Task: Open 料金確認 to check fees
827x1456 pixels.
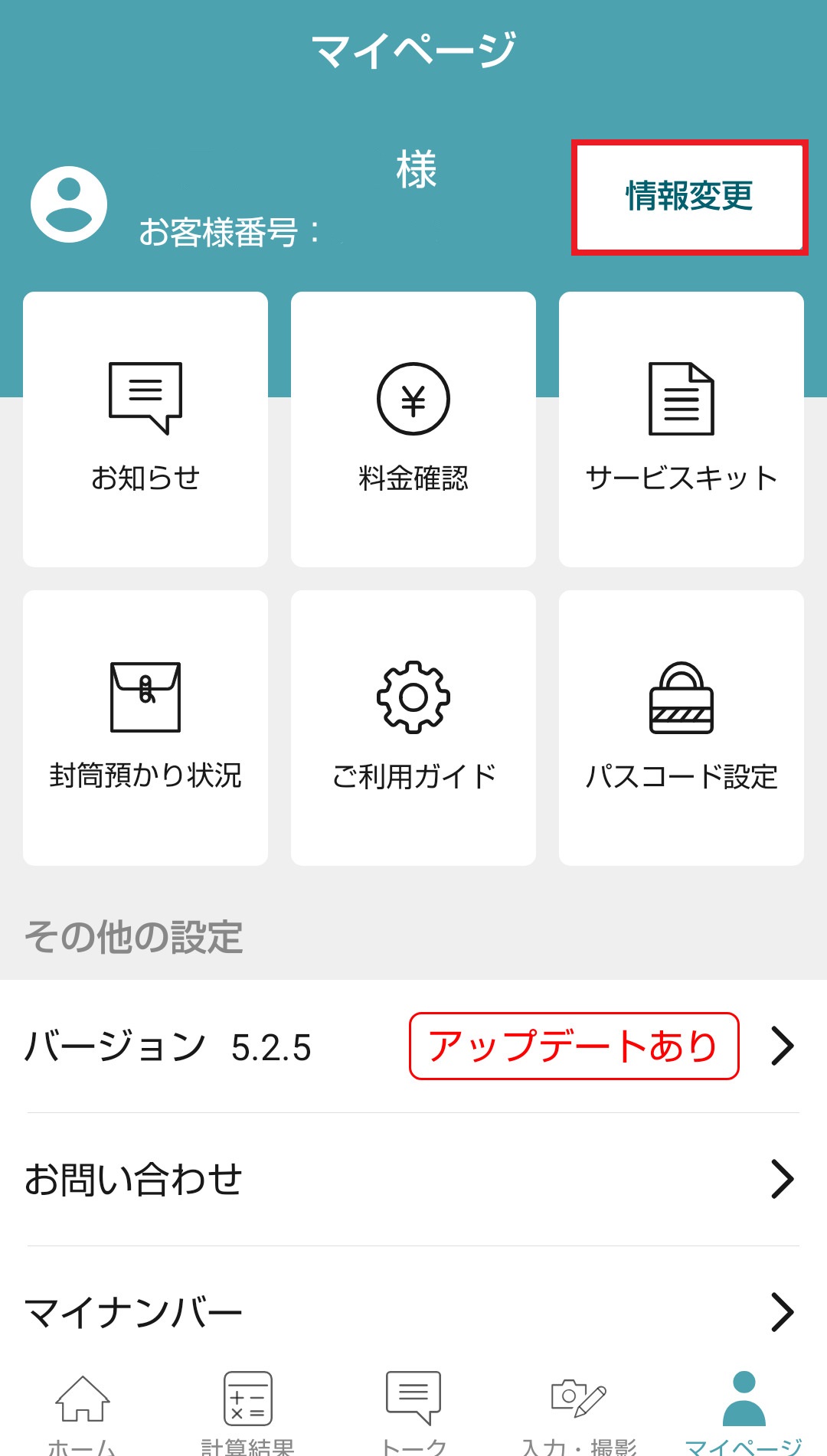Action: tap(413, 429)
